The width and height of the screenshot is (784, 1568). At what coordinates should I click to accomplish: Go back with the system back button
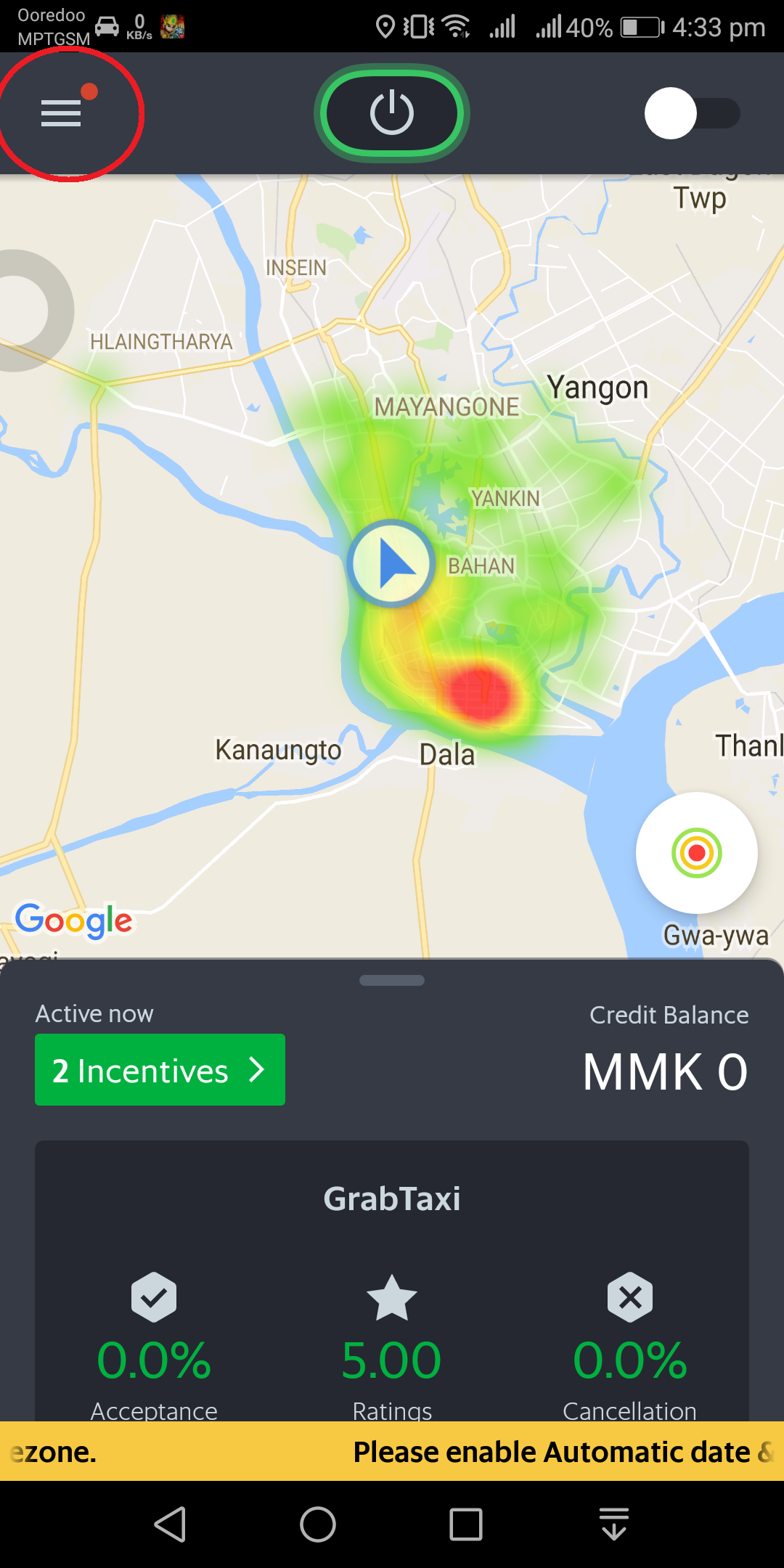coord(171,1524)
